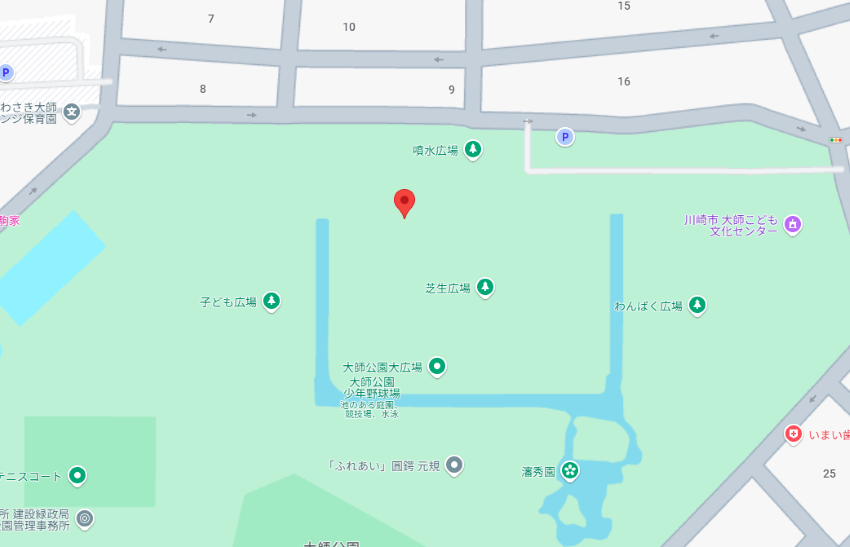Tap the red location pin
The width and height of the screenshot is (850, 547).
(x=404, y=202)
